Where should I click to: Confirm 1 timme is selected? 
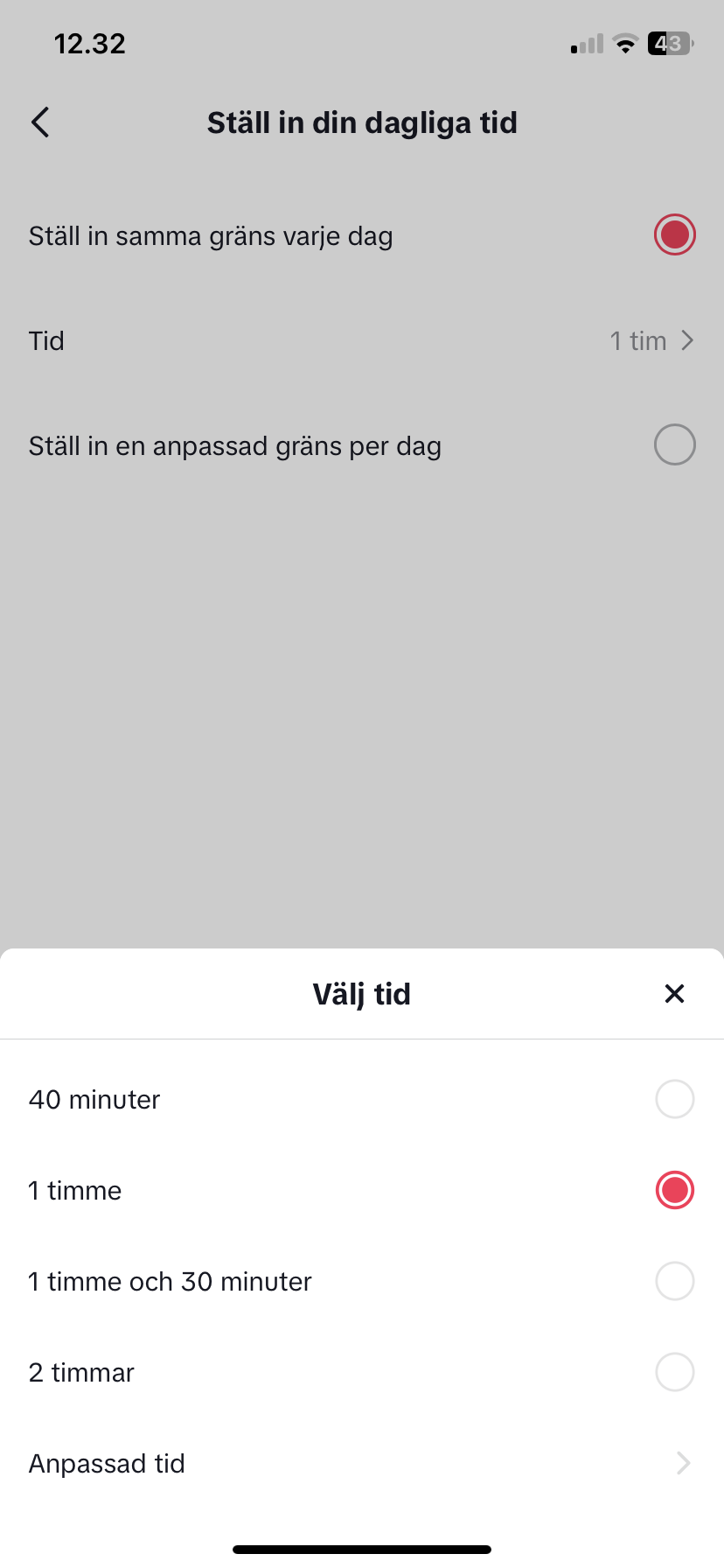673,1189
